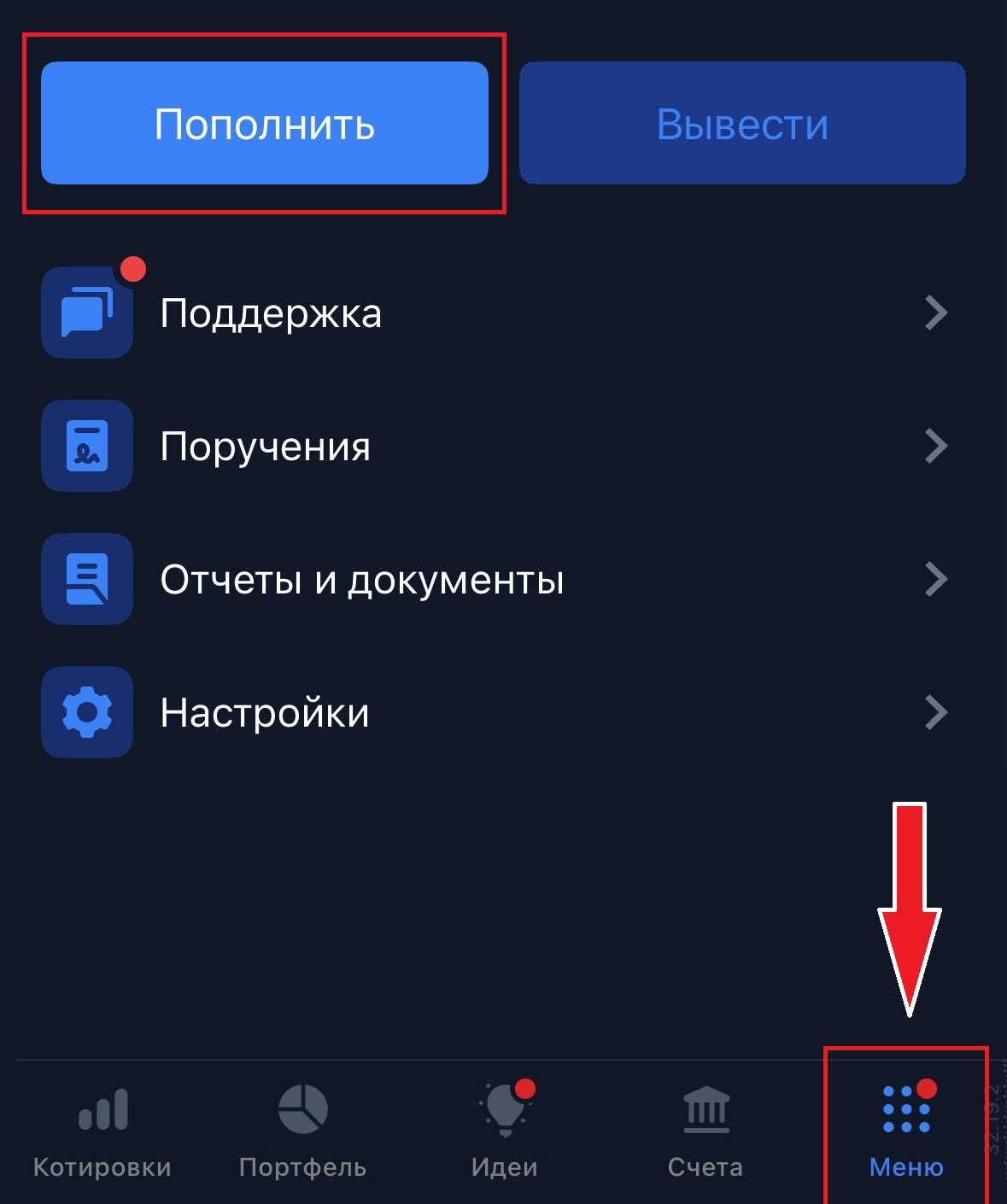Tap the Пополнить button
This screenshot has width=1007, height=1204.
click(x=264, y=123)
